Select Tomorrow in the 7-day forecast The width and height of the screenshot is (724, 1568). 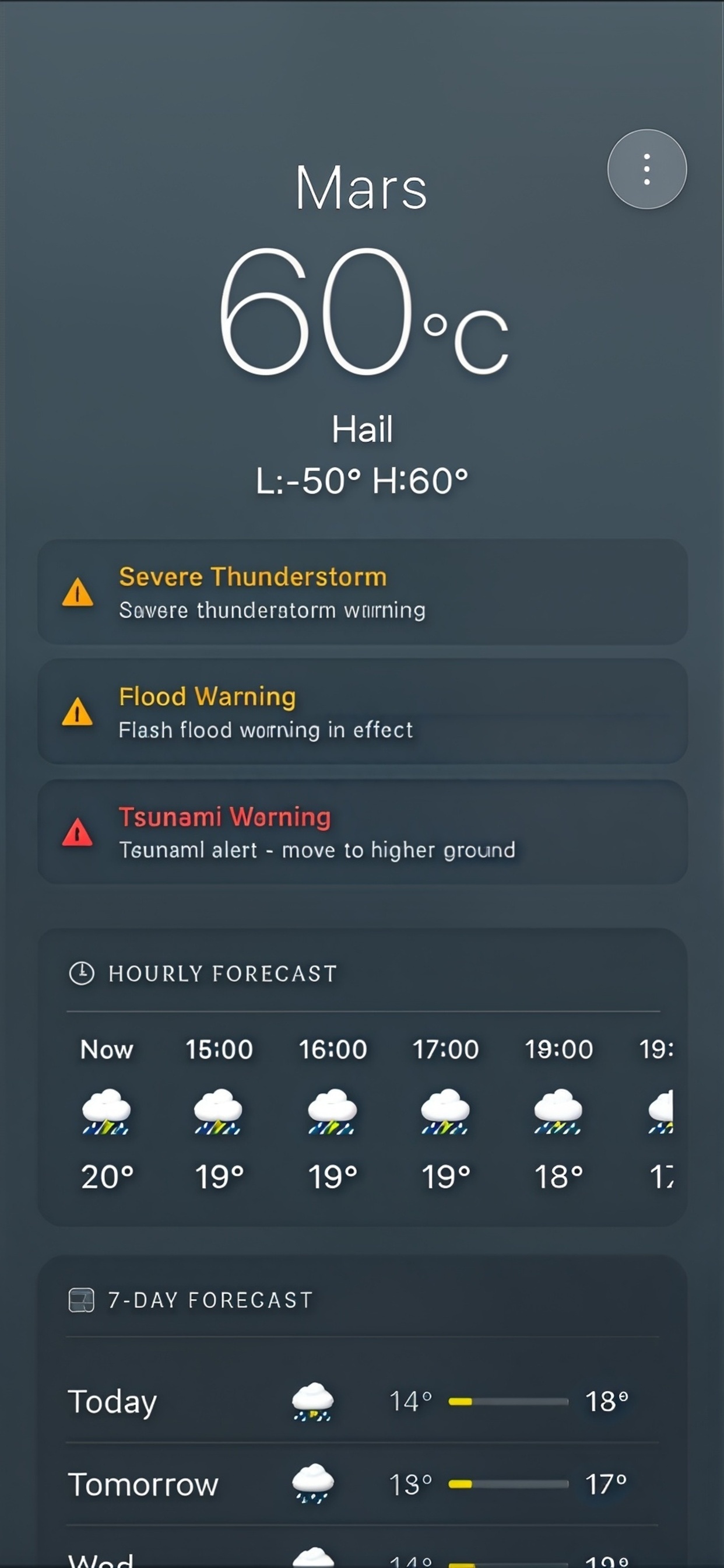click(x=363, y=1484)
